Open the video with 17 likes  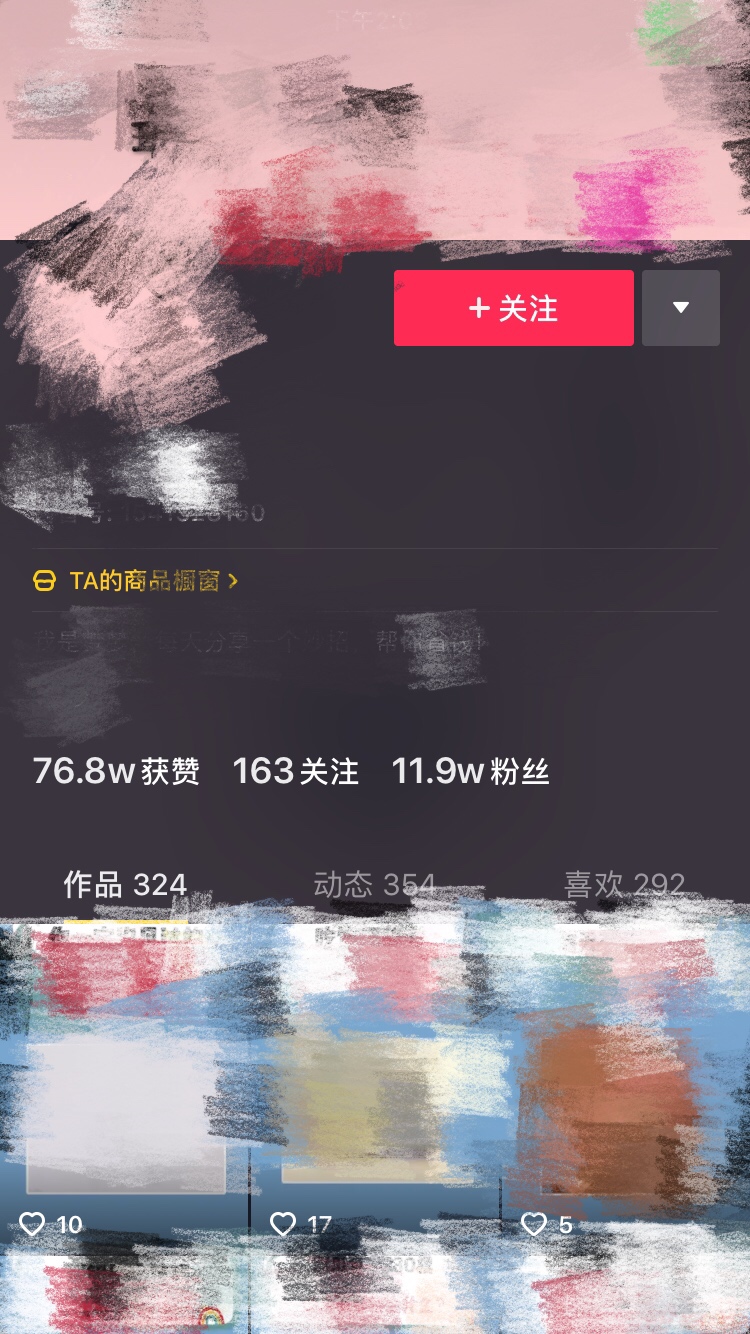point(374,1080)
